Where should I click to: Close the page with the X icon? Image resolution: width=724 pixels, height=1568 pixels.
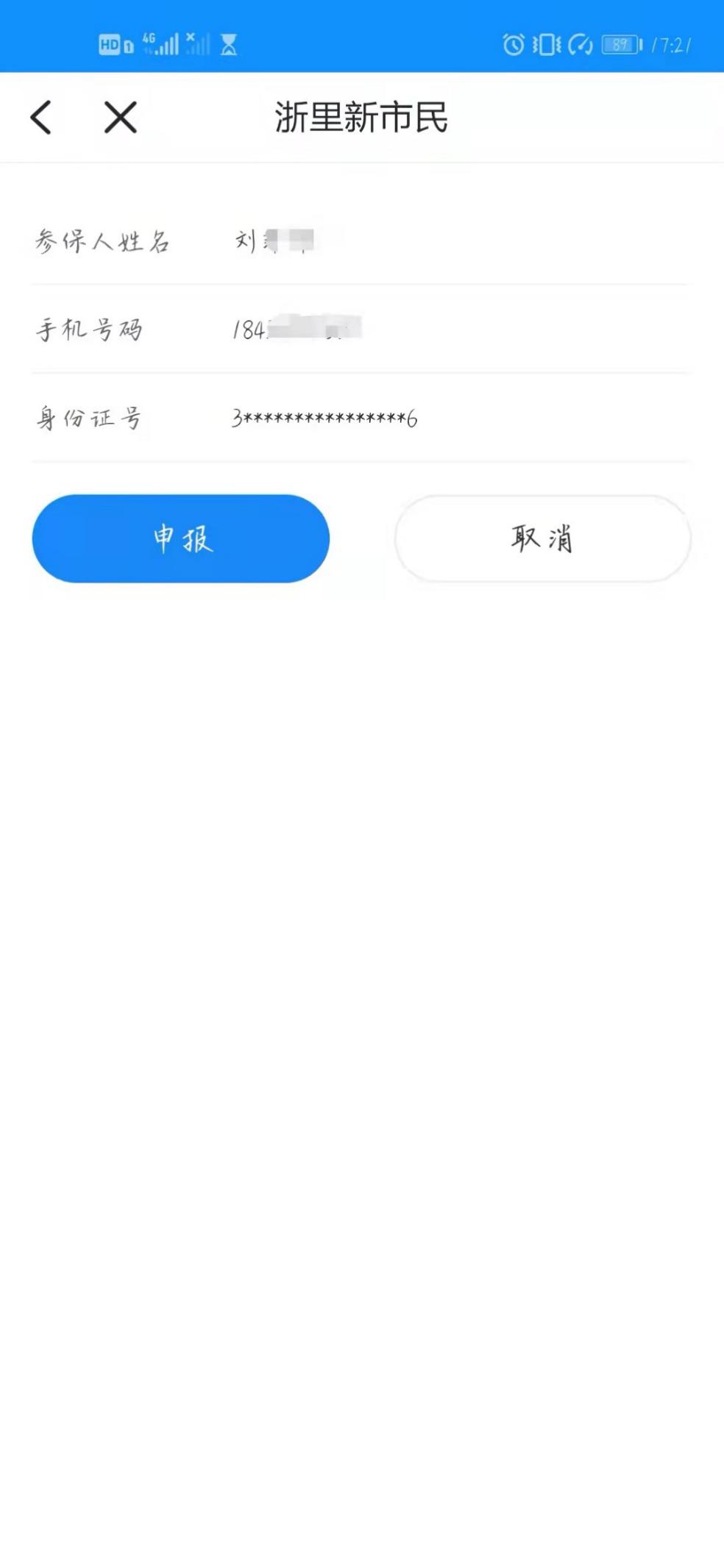[x=120, y=118]
